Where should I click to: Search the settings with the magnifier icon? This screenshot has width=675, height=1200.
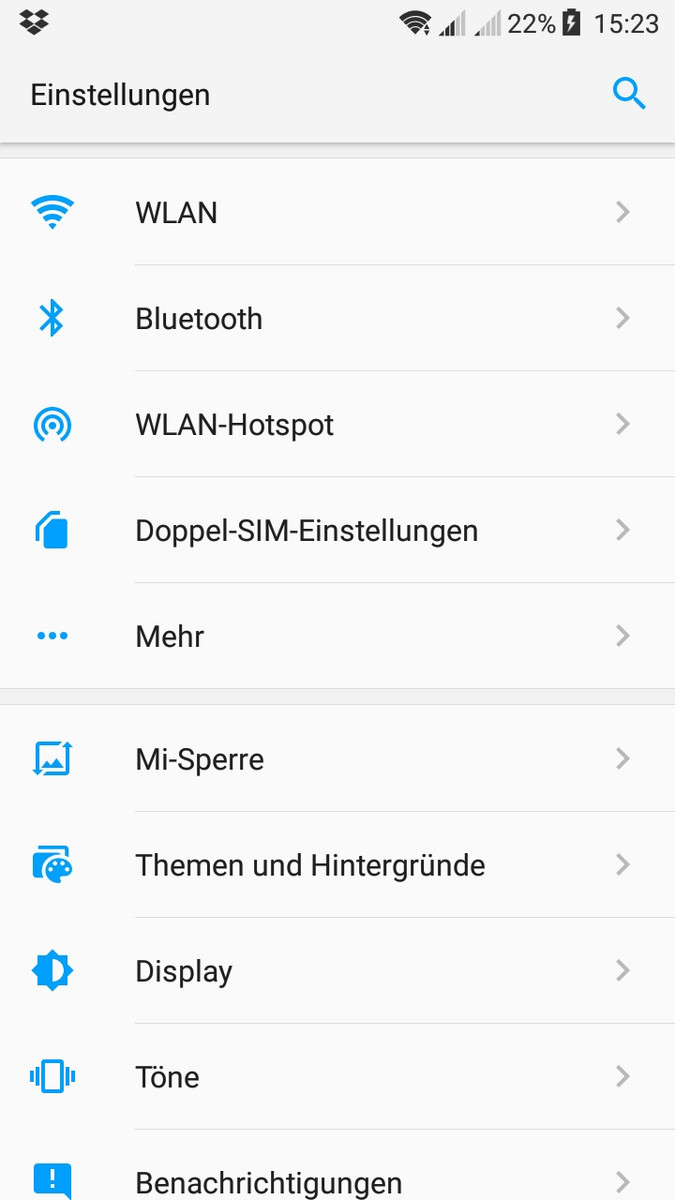(629, 95)
